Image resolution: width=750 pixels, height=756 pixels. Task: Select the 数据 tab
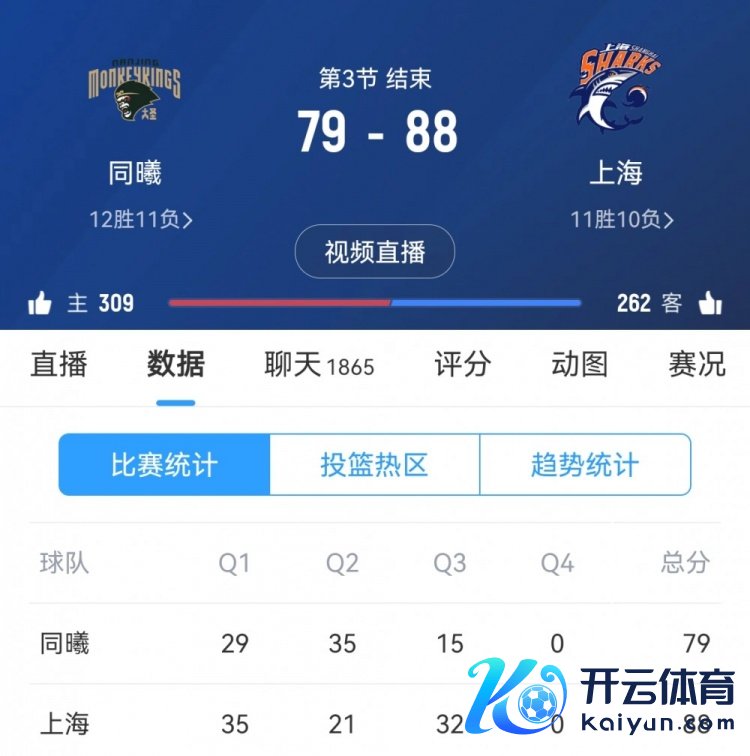click(176, 364)
